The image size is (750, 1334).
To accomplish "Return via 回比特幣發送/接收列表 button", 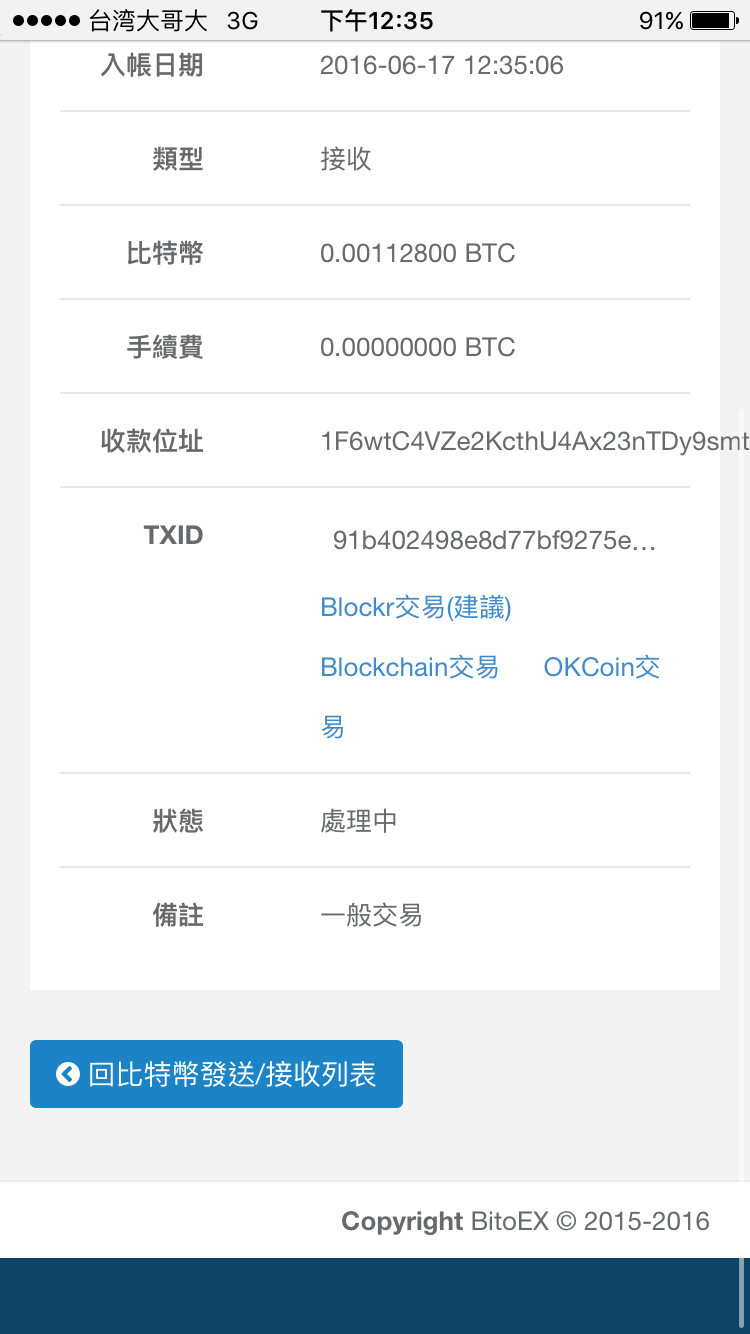I will (x=216, y=1074).
